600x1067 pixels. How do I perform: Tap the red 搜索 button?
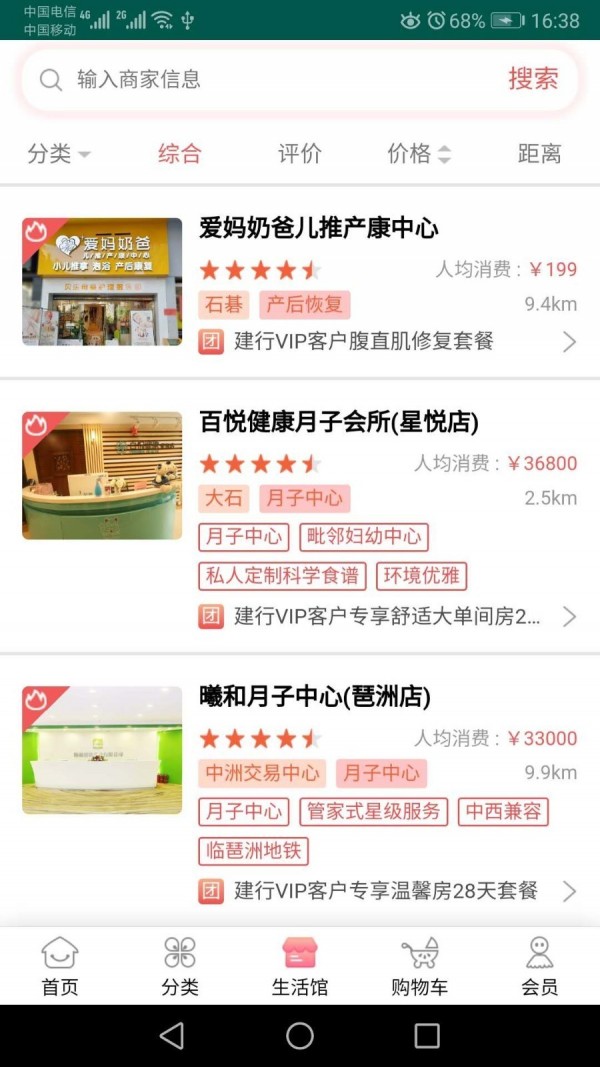(532, 80)
